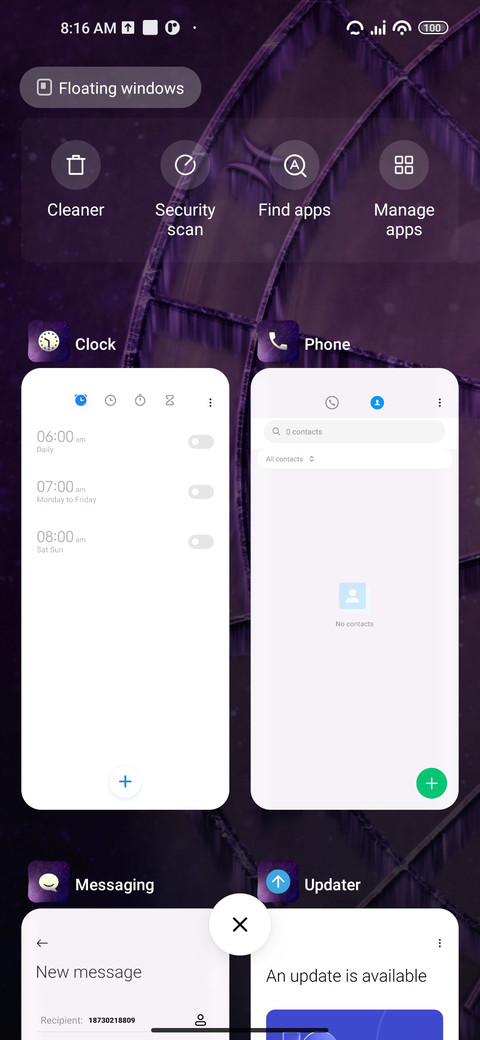Open the Updater app card
Image resolution: width=480 pixels, height=1040 pixels.
pos(355,974)
